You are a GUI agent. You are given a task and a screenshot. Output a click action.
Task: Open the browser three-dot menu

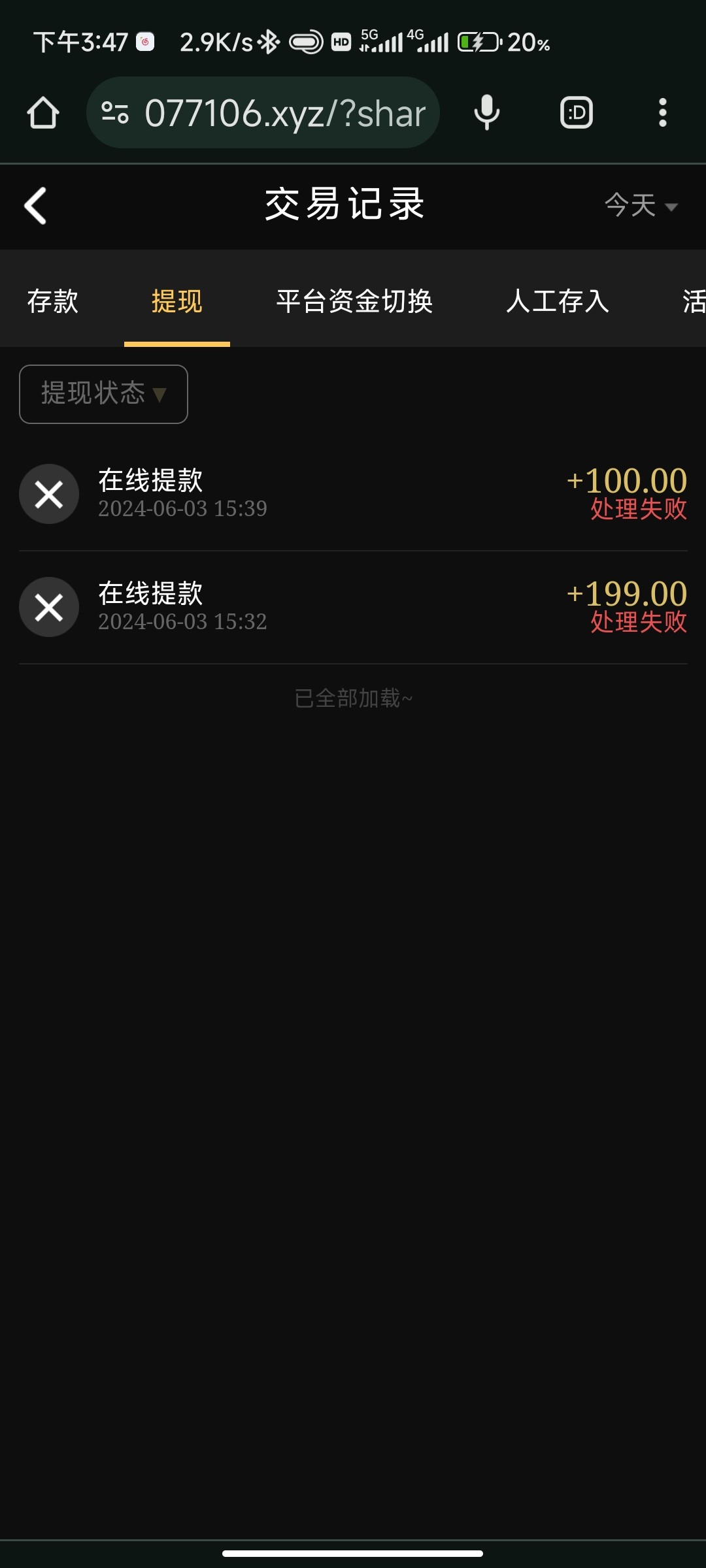pos(662,112)
